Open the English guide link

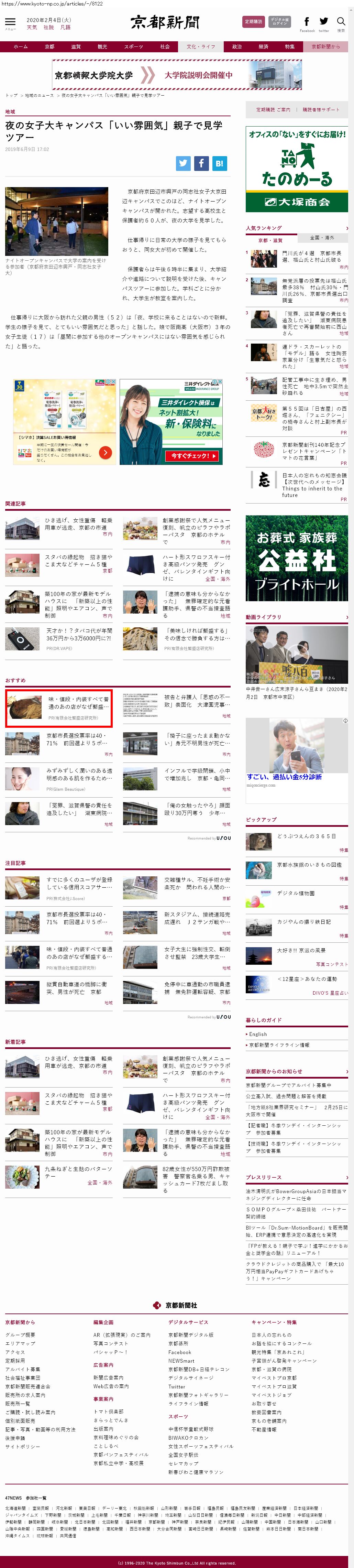258,1034
